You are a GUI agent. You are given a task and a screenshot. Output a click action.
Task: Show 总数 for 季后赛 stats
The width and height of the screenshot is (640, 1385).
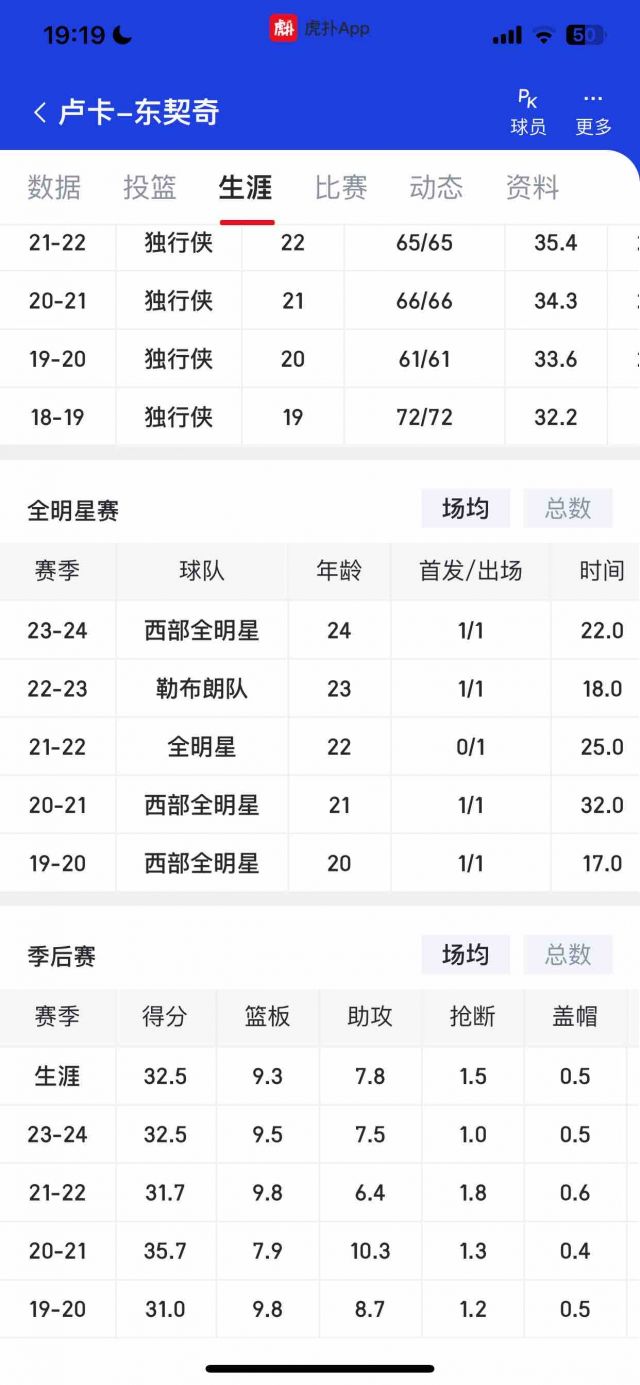pos(568,955)
